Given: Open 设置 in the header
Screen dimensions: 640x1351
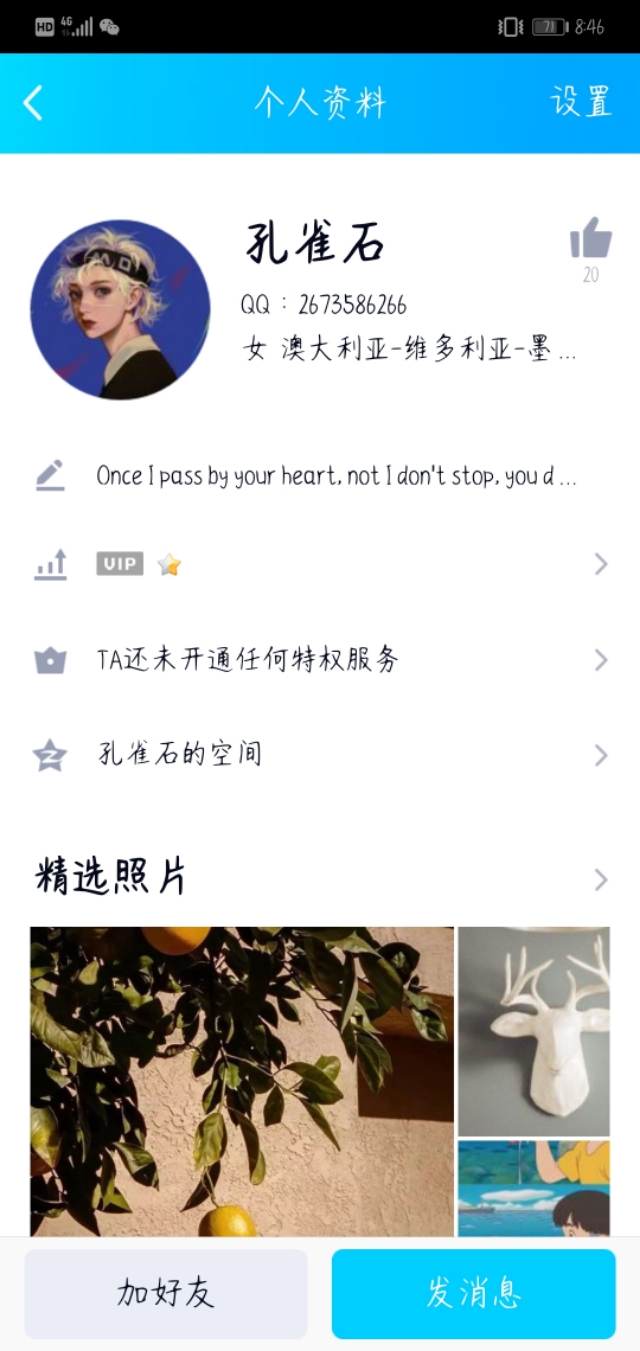Looking at the screenshot, I should (581, 102).
